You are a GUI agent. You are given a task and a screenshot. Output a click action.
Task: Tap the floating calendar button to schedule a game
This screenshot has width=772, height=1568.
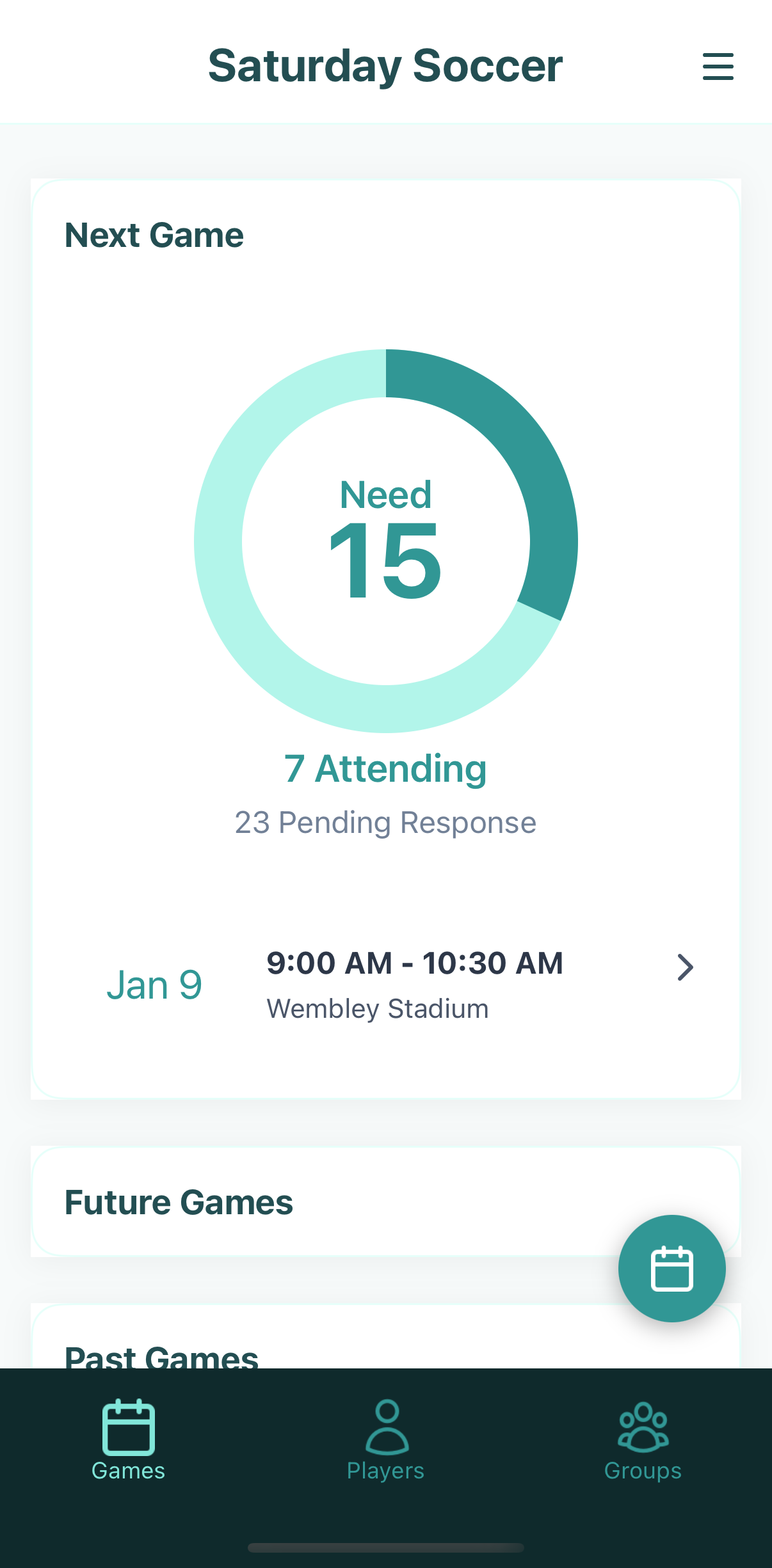tap(671, 1269)
